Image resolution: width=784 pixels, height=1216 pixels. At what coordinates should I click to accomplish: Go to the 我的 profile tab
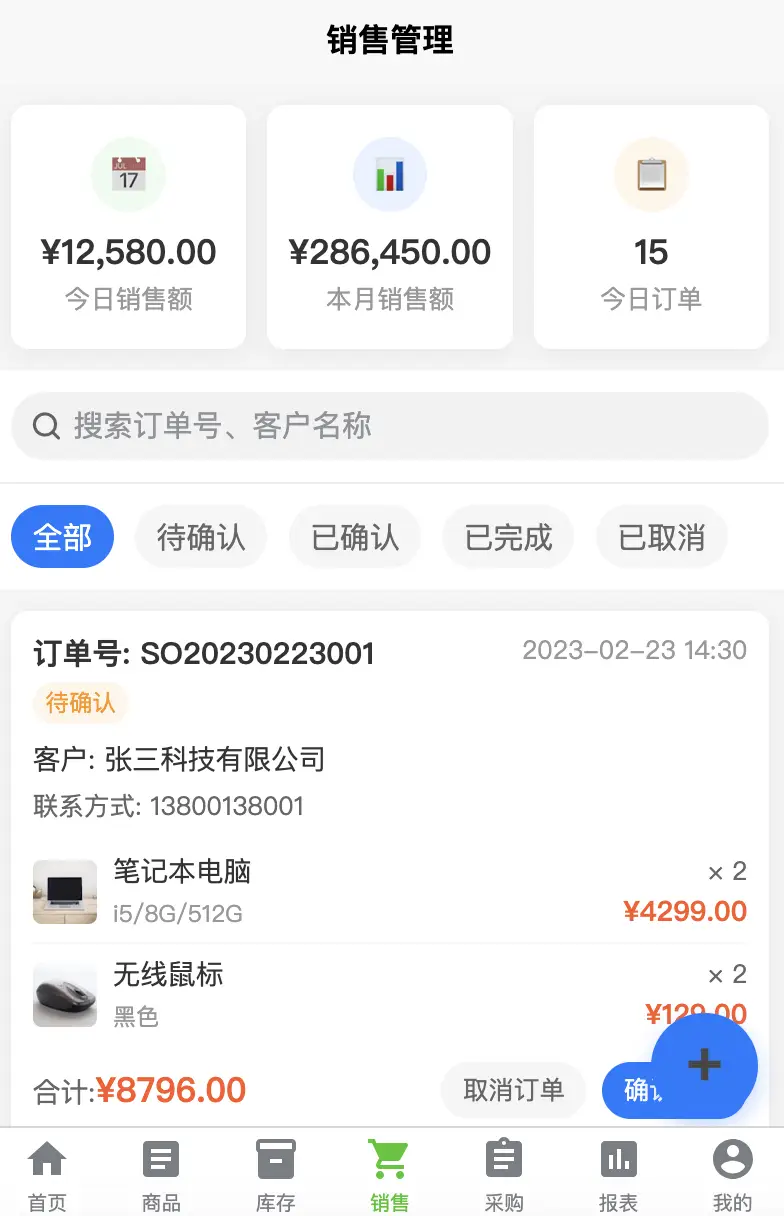732,1173
